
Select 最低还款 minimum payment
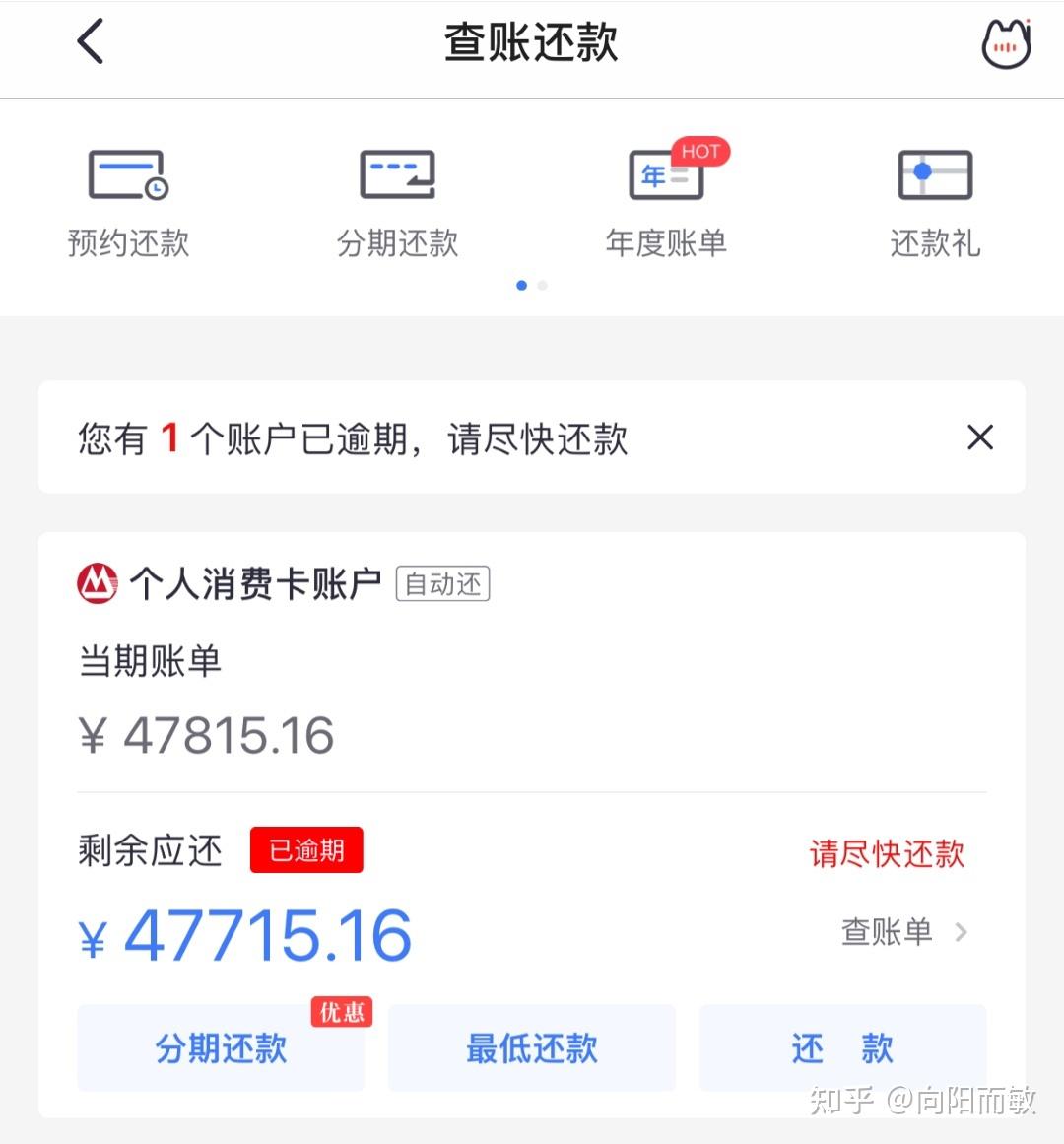[532, 1047]
